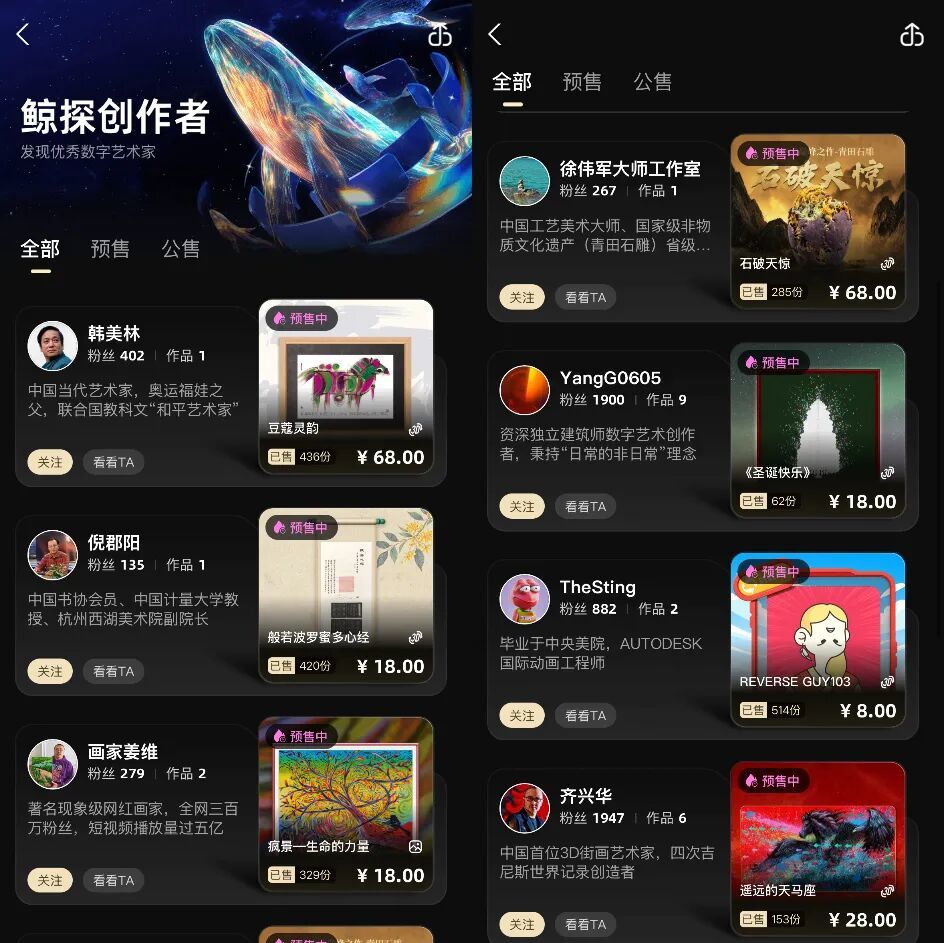This screenshot has height=943, width=944.
Task: Follow YangG0605
Action: [x=522, y=506]
